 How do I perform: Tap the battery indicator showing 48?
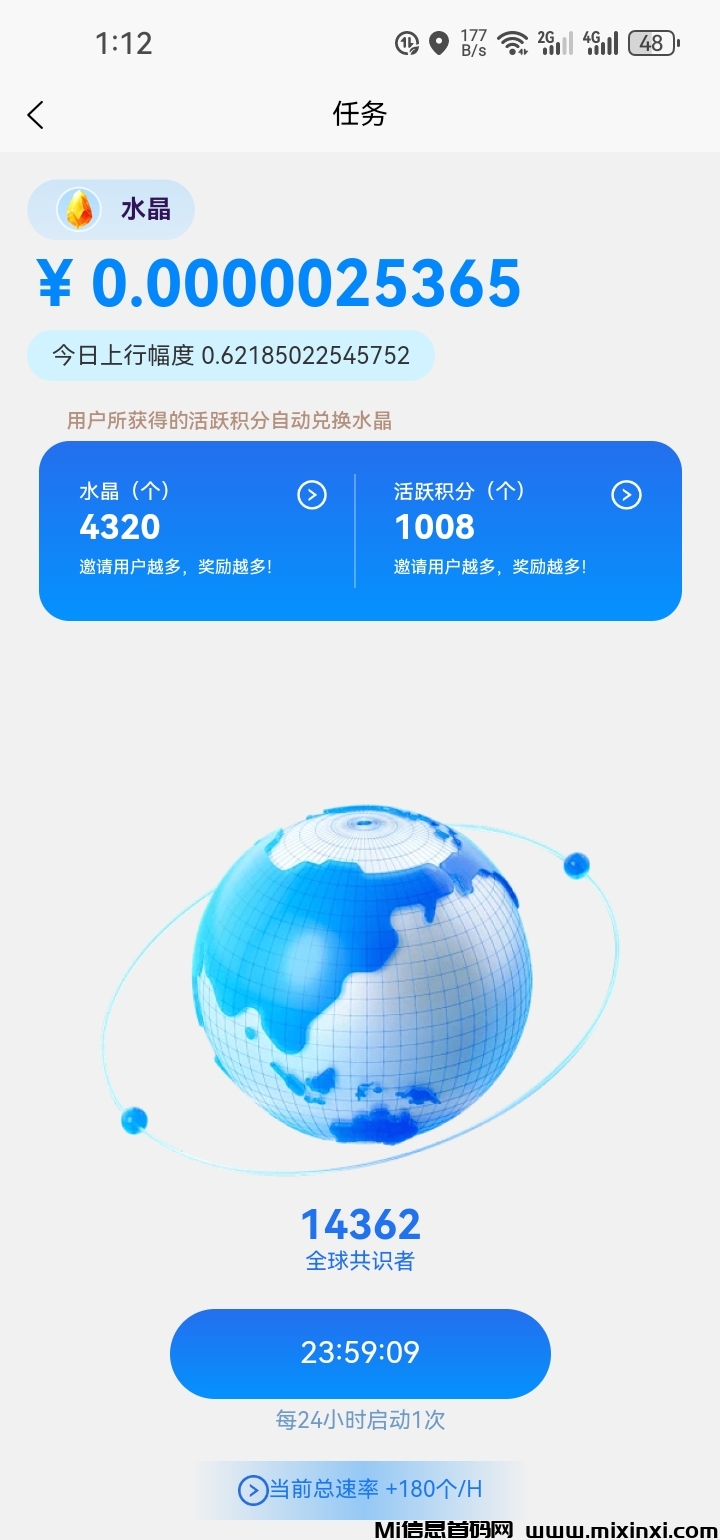651,42
